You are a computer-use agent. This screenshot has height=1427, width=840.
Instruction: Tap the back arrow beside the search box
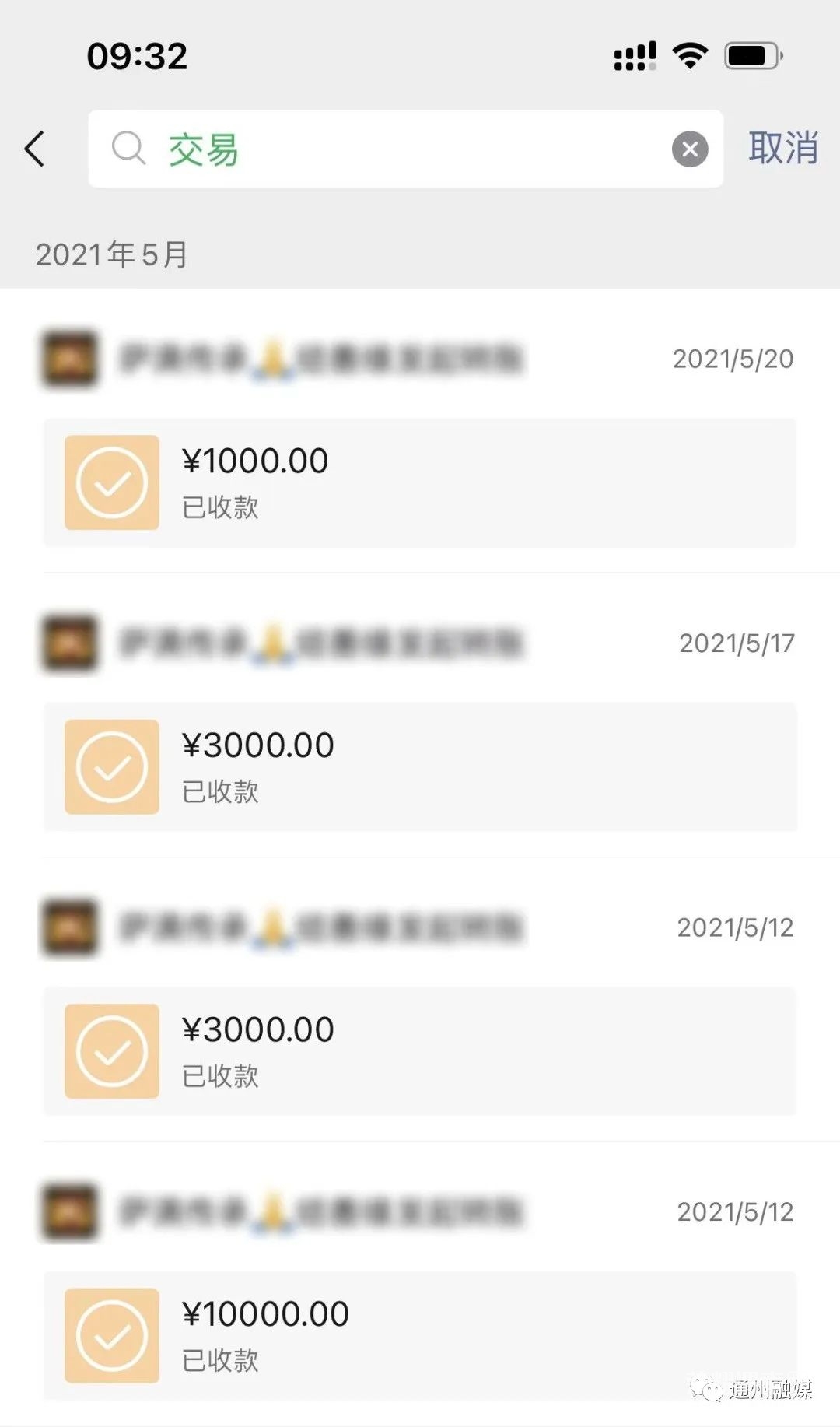pyautogui.click(x=35, y=149)
